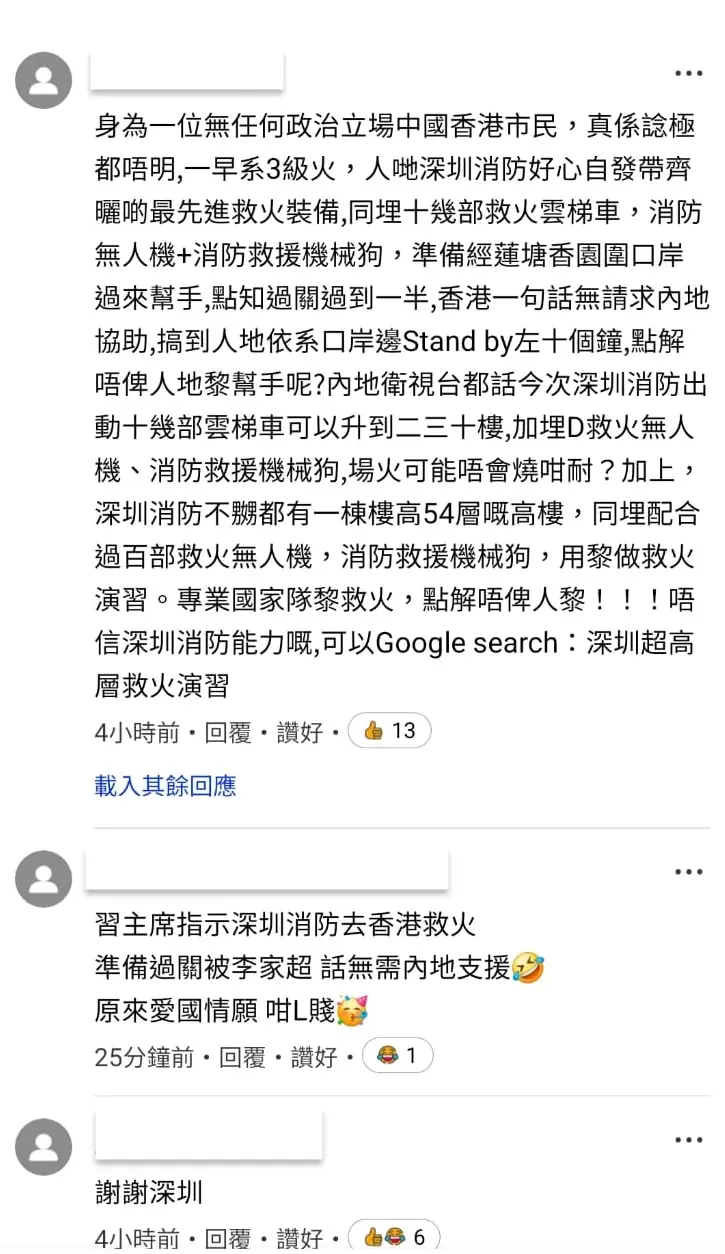Open the options menu on the 謝謝深圳 comment
The height and width of the screenshot is (1254, 725).
688,1140
